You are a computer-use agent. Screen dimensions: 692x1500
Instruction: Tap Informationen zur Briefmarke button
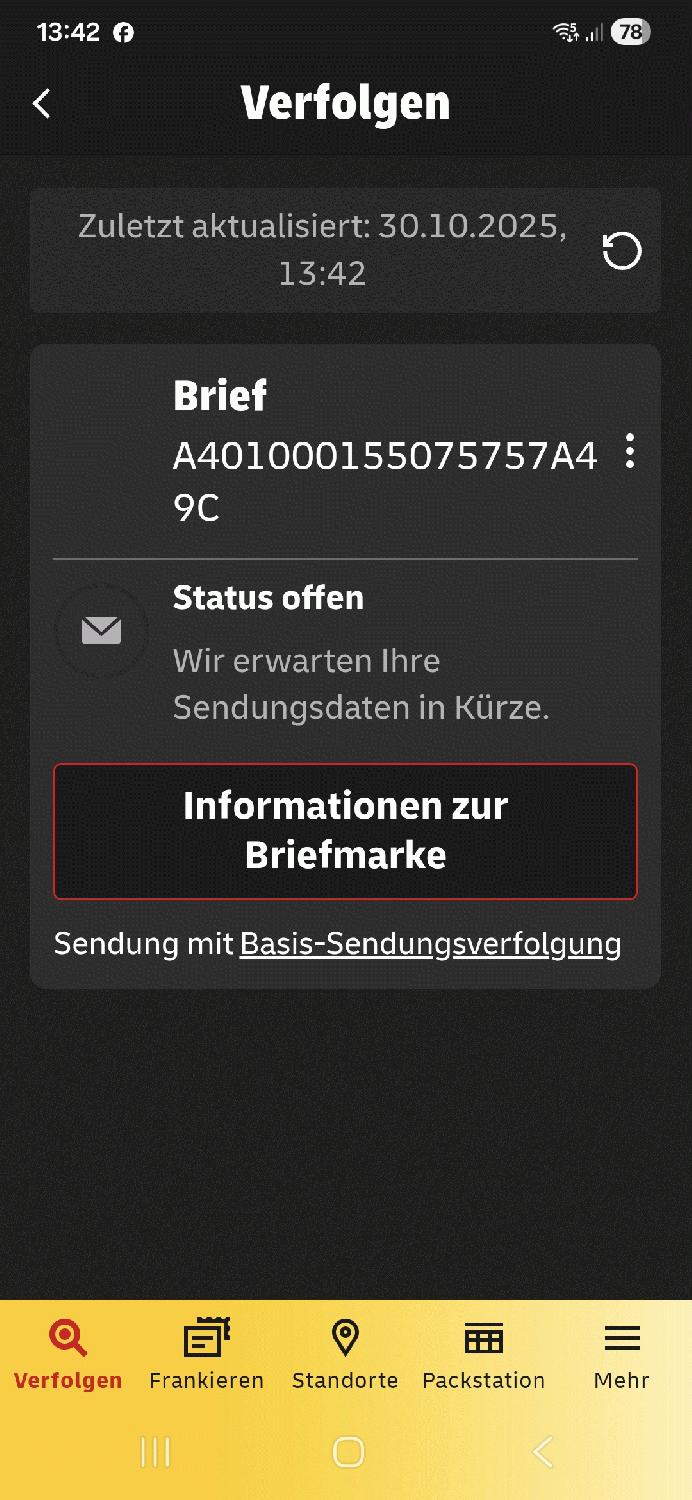point(345,831)
